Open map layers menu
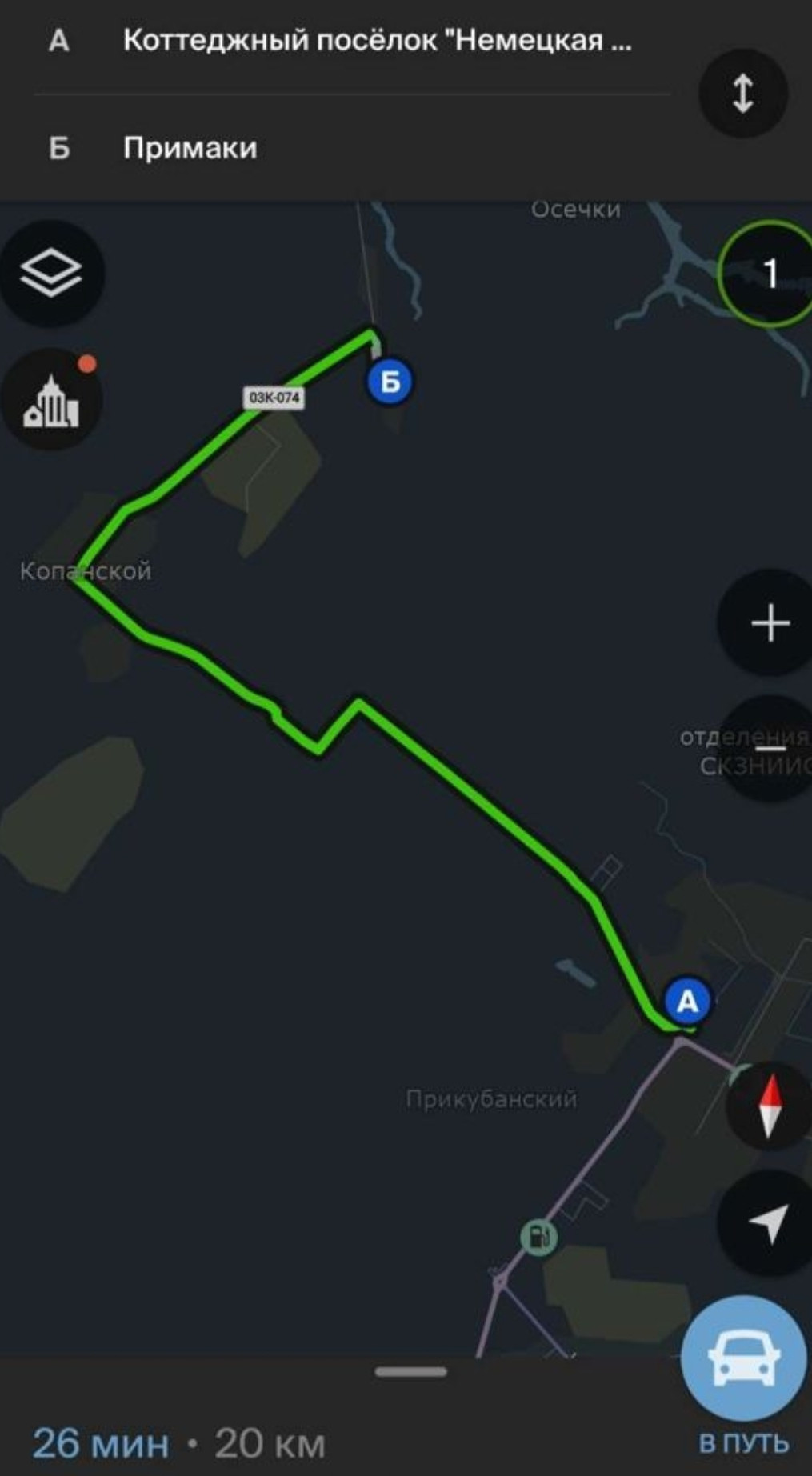Image resolution: width=812 pixels, height=1476 pixels. pos(51,273)
